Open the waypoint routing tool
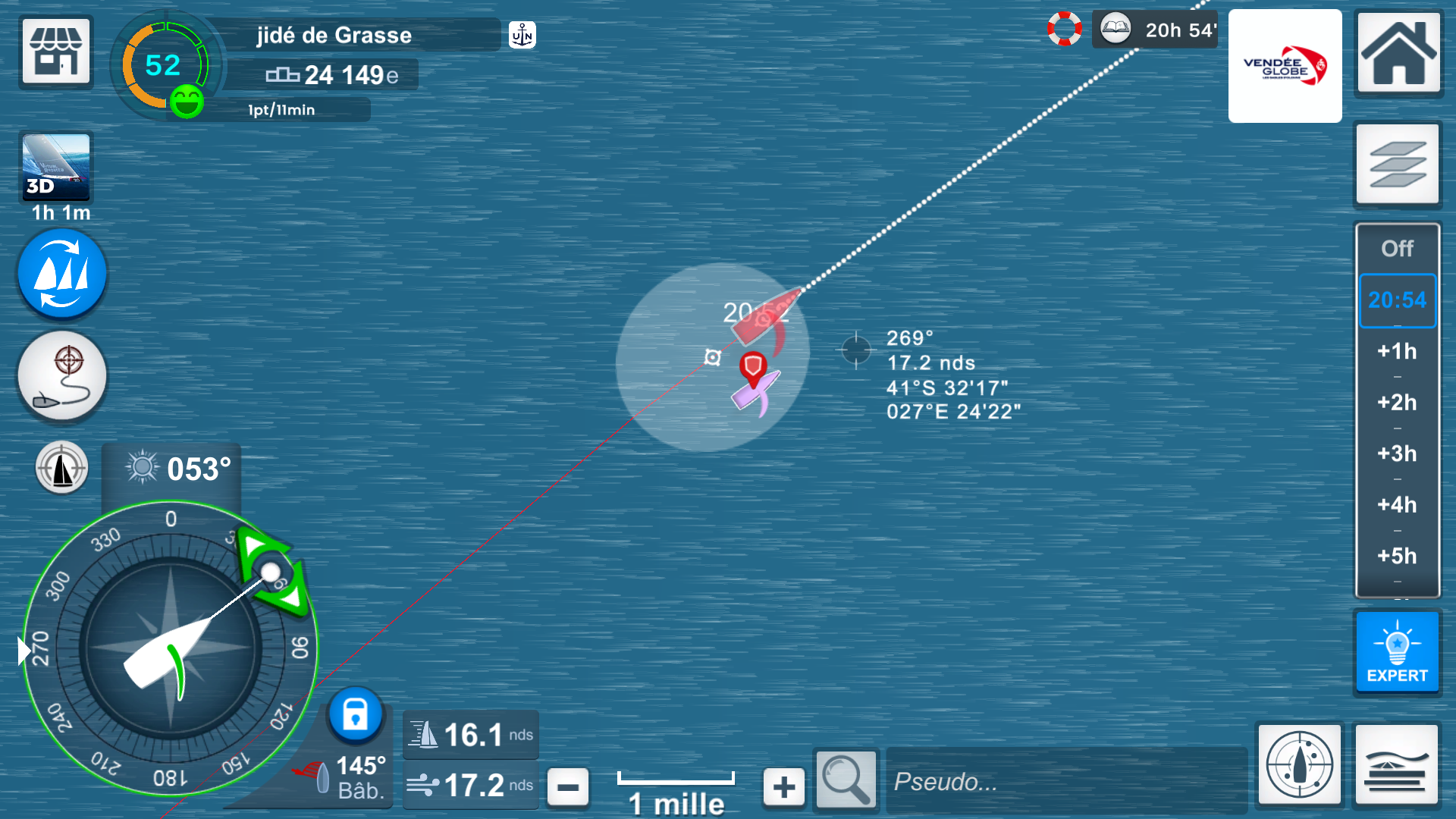1456x819 pixels. (x=62, y=376)
